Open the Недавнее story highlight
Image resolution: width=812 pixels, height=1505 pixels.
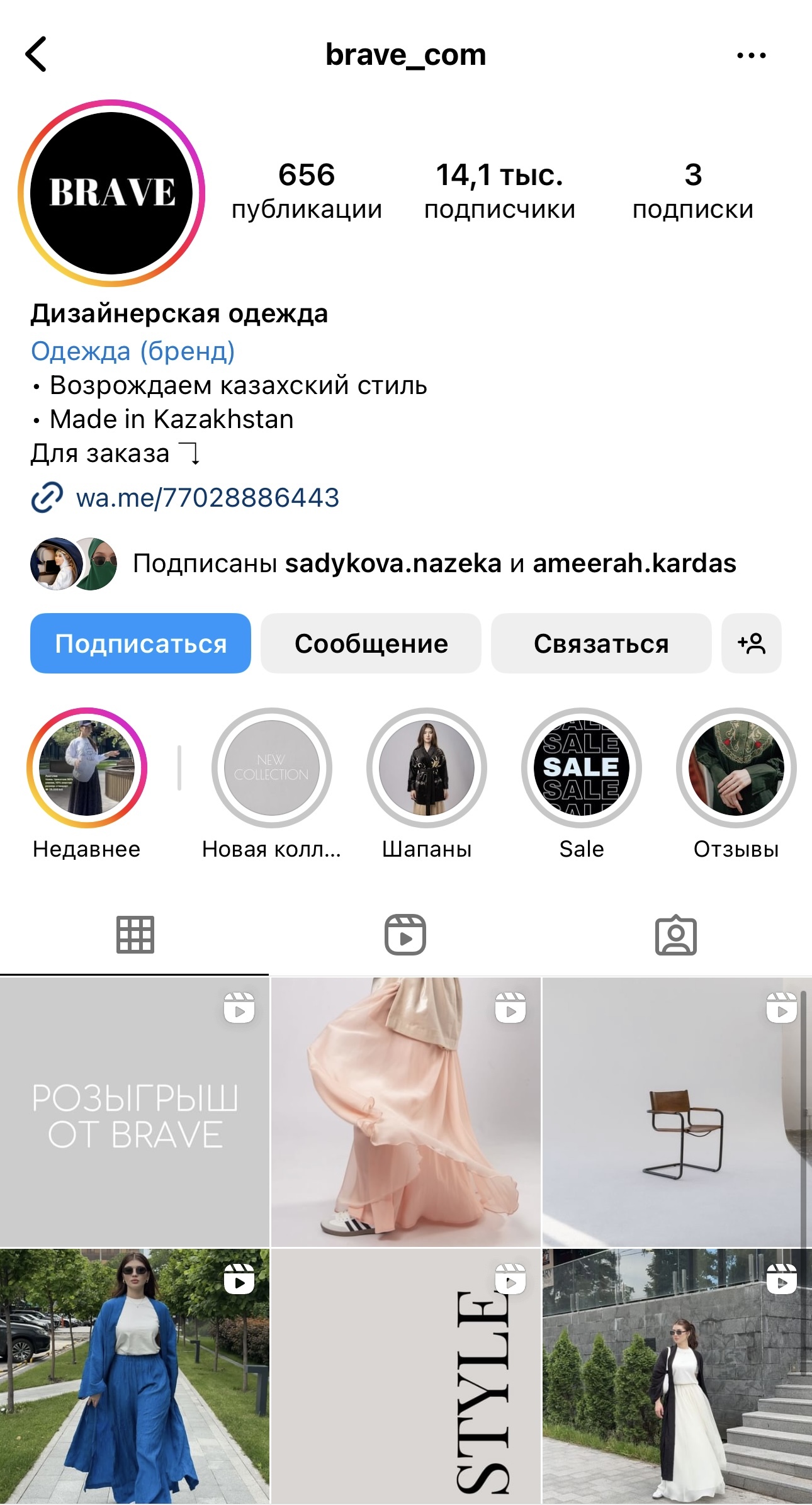click(x=87, y=768)
